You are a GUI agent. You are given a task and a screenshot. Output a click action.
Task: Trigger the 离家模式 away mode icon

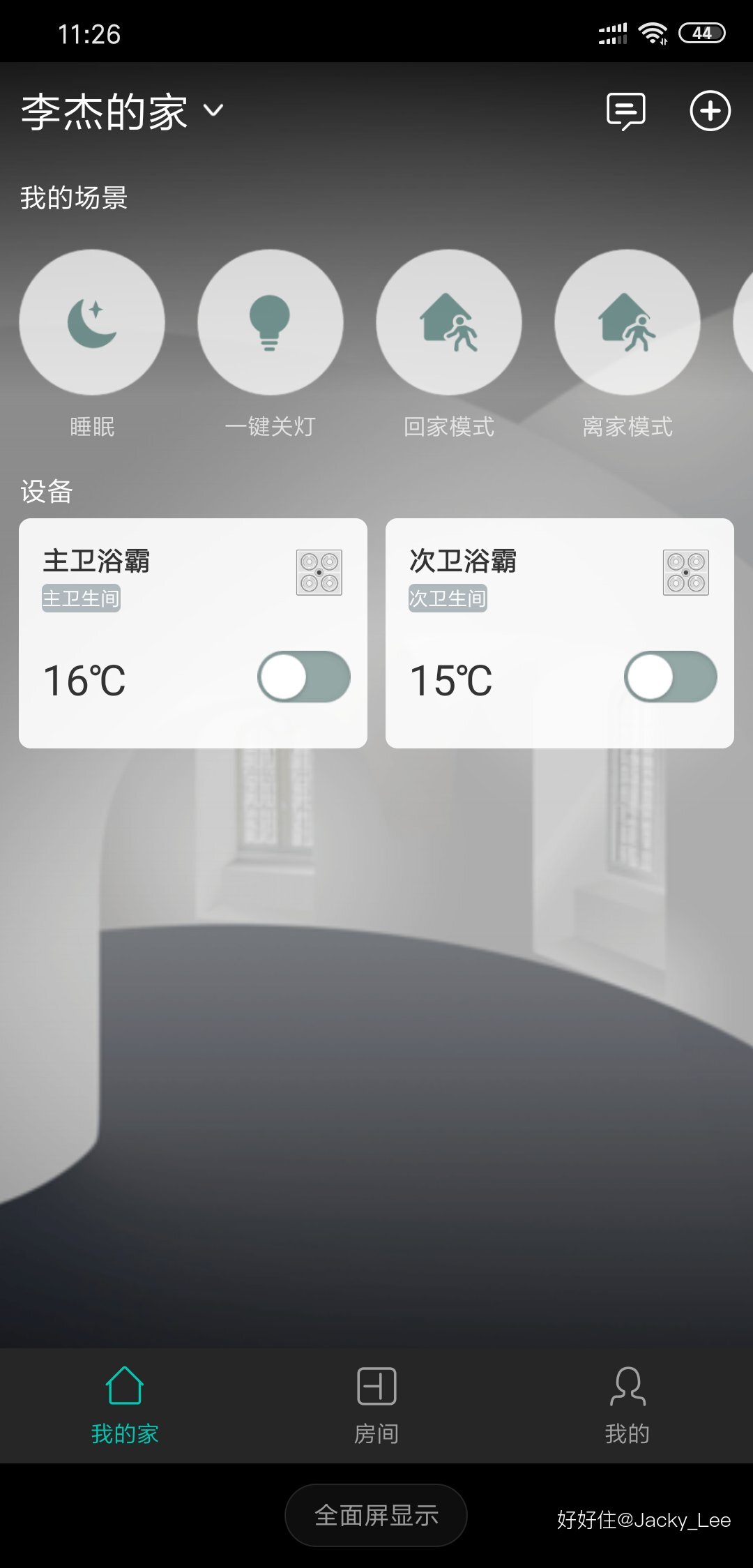pyautogui.click(x=627, y=323)
